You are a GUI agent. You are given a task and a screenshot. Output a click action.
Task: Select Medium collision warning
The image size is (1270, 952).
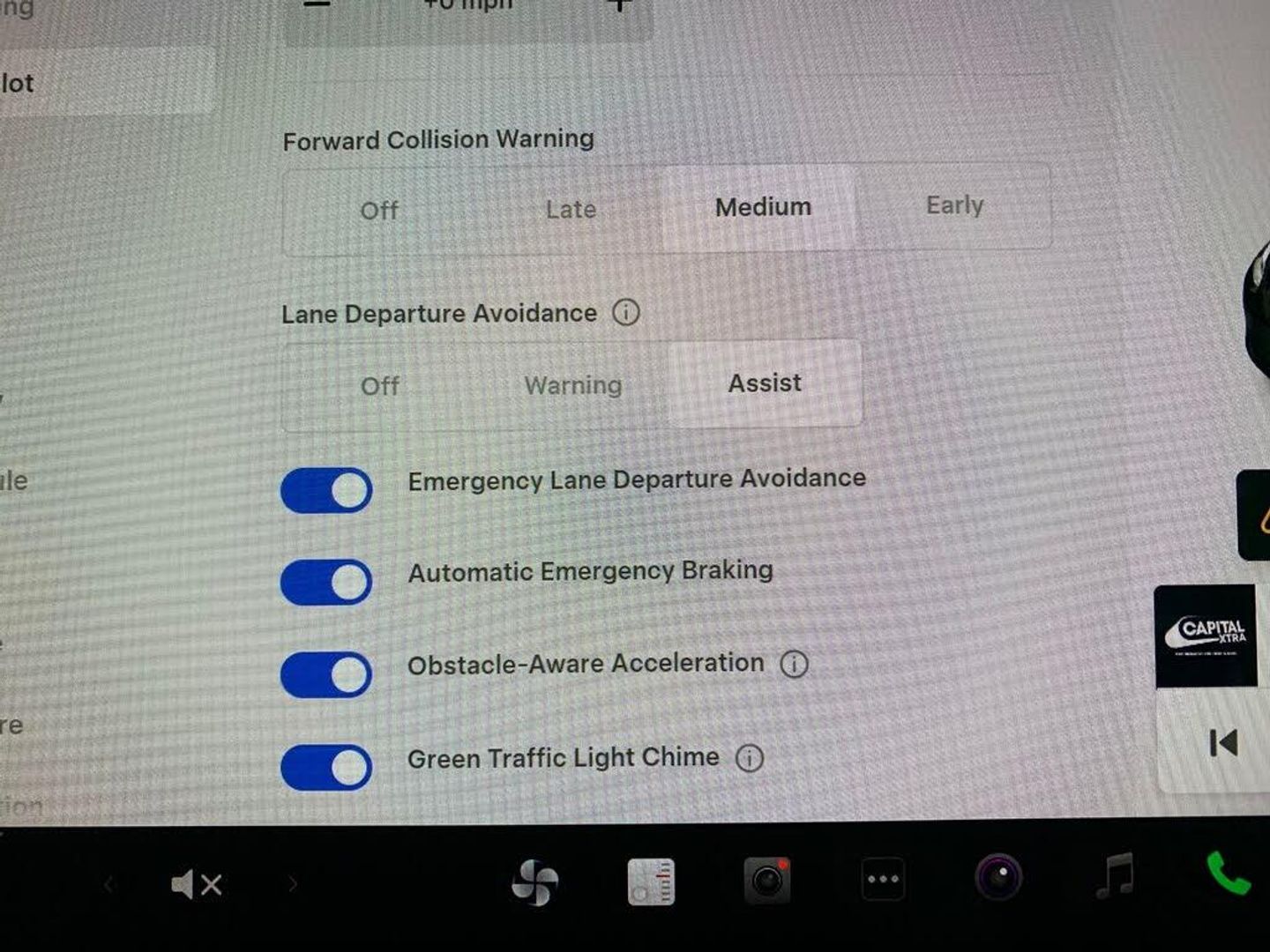pos(763,208)
